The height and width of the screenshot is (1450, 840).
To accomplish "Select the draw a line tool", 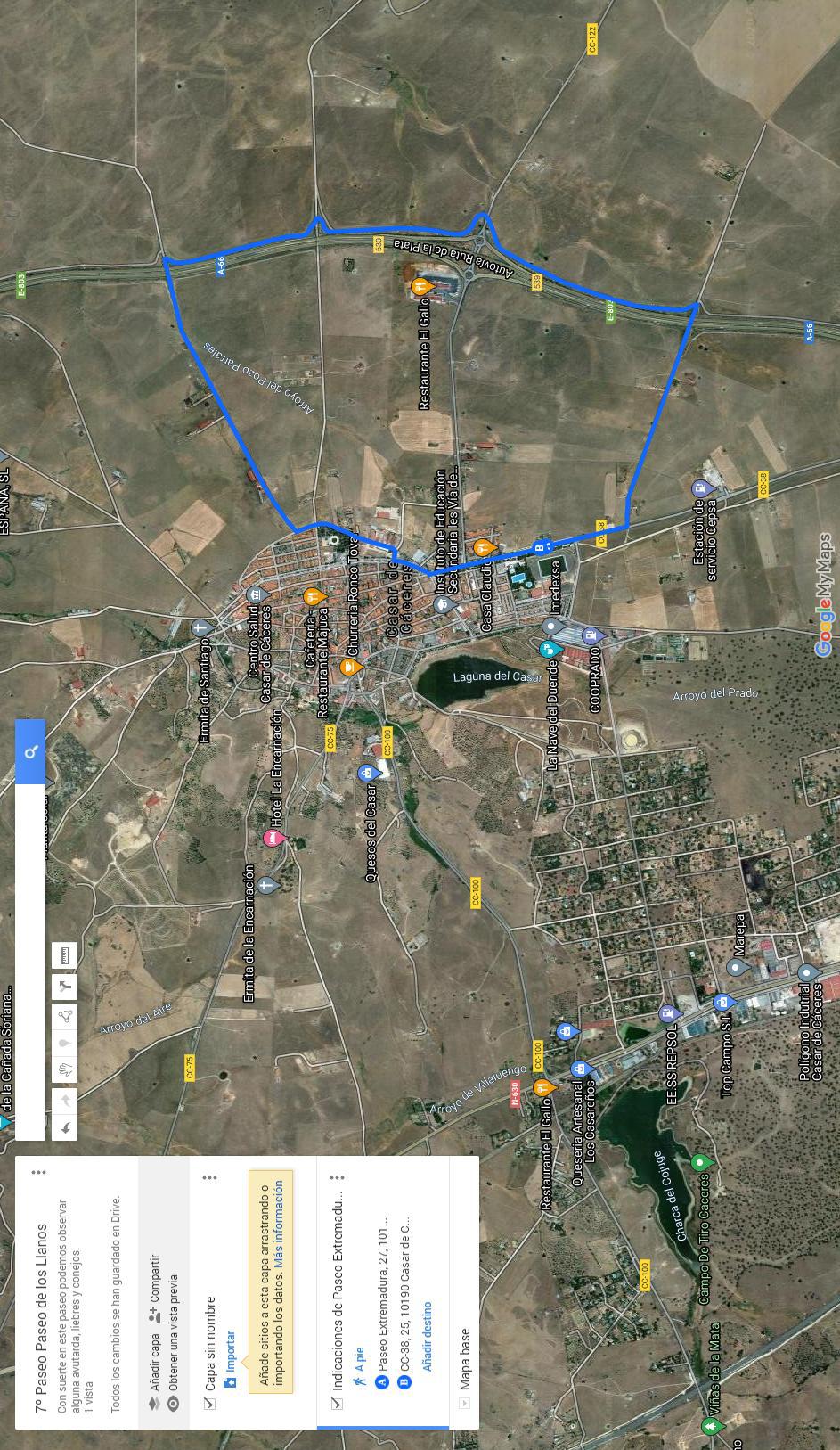I will 64,1015.
